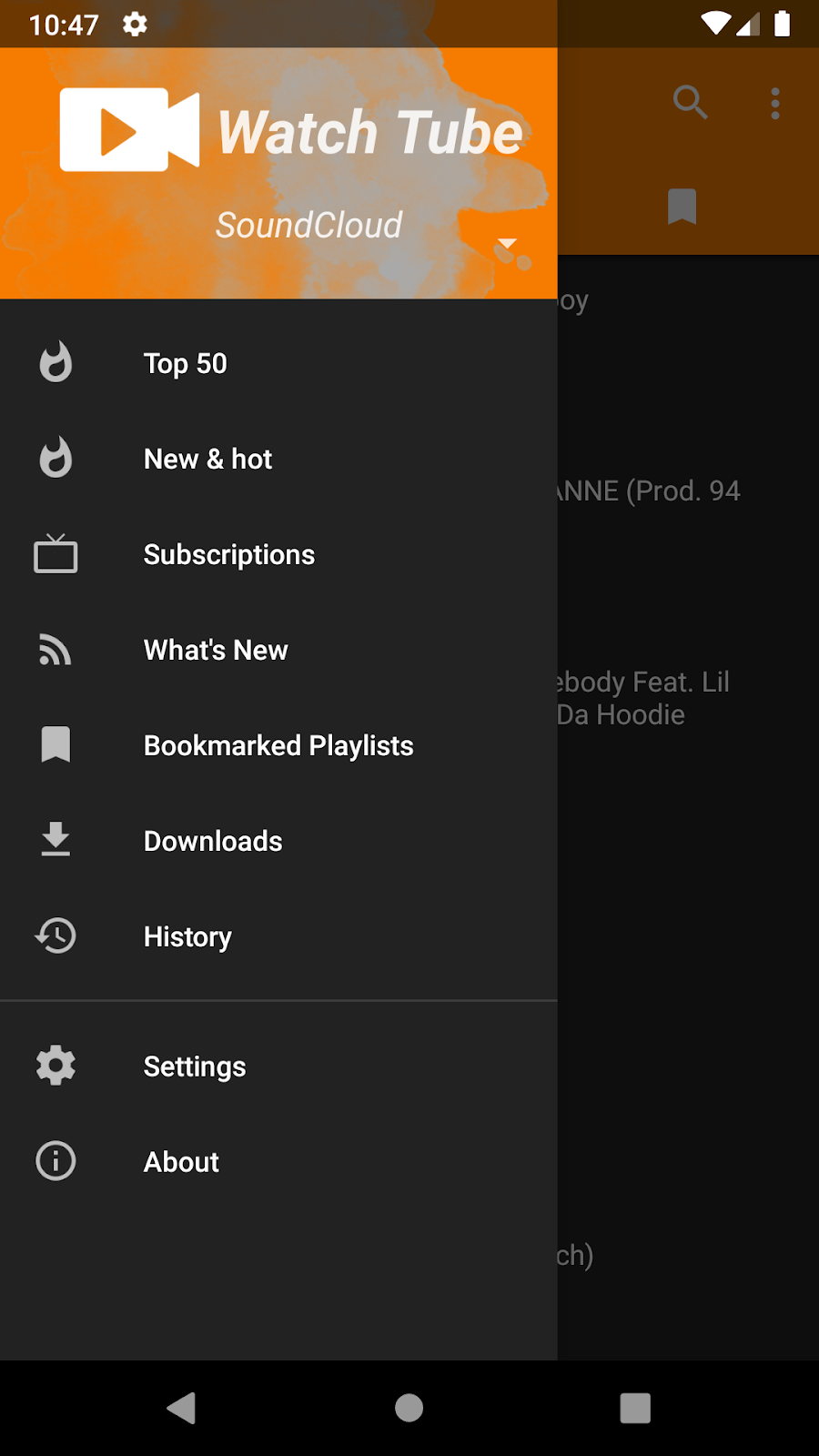Open the three-dot overflow menu
Image resolution: width=819 pixels, height=1456 pixels.
click(775, 103)
